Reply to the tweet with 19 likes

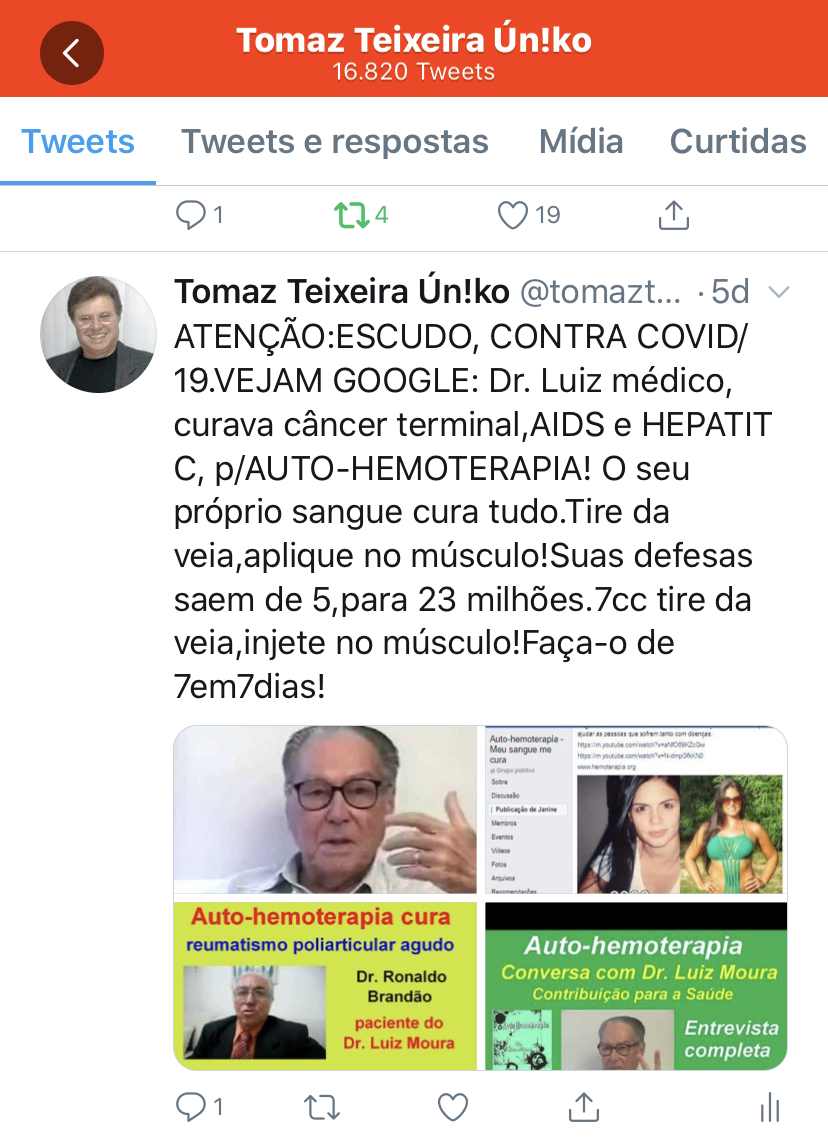coord(191,215)
